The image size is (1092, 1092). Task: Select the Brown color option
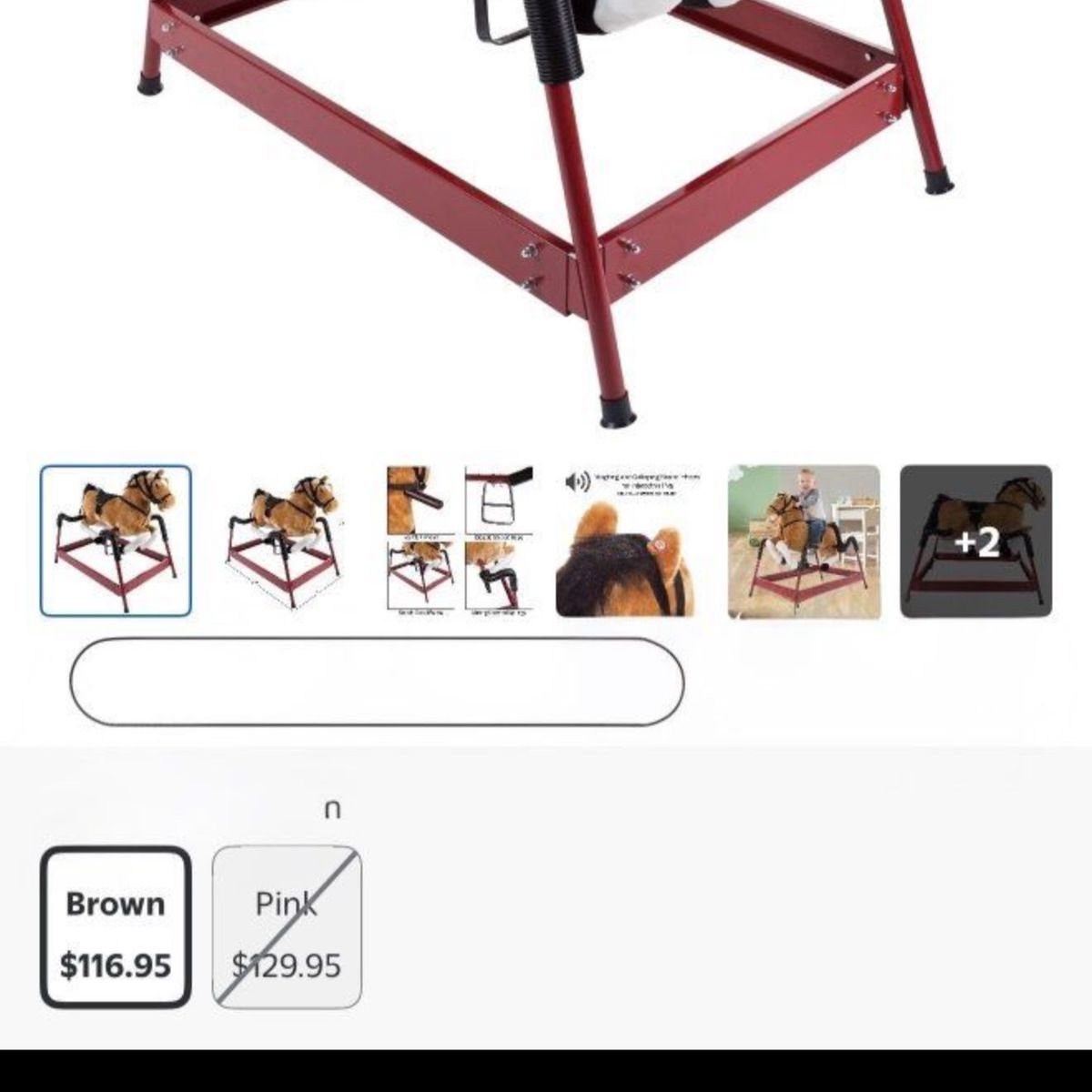pos(116,928)
